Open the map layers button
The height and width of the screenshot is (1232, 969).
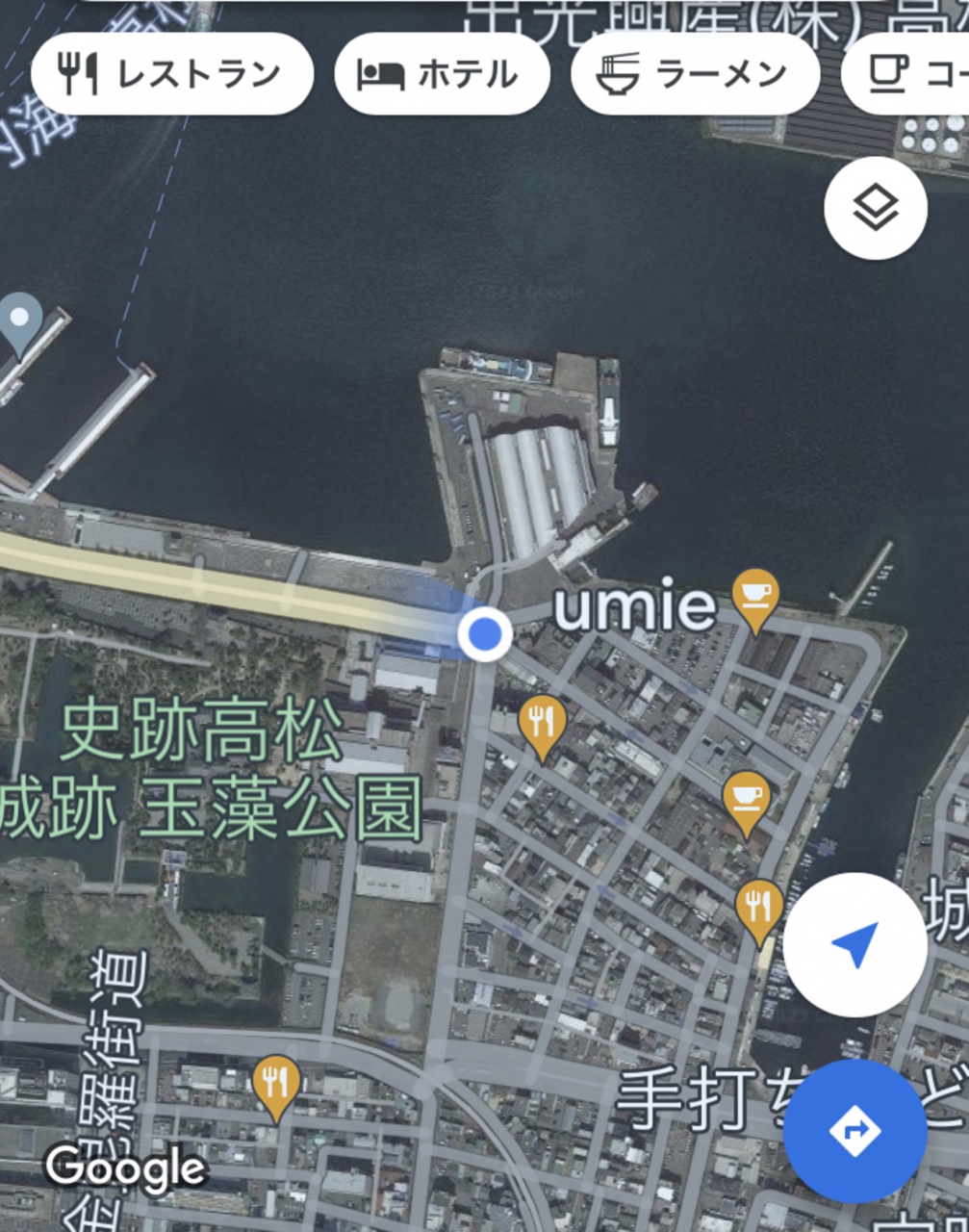coord(876,208)
